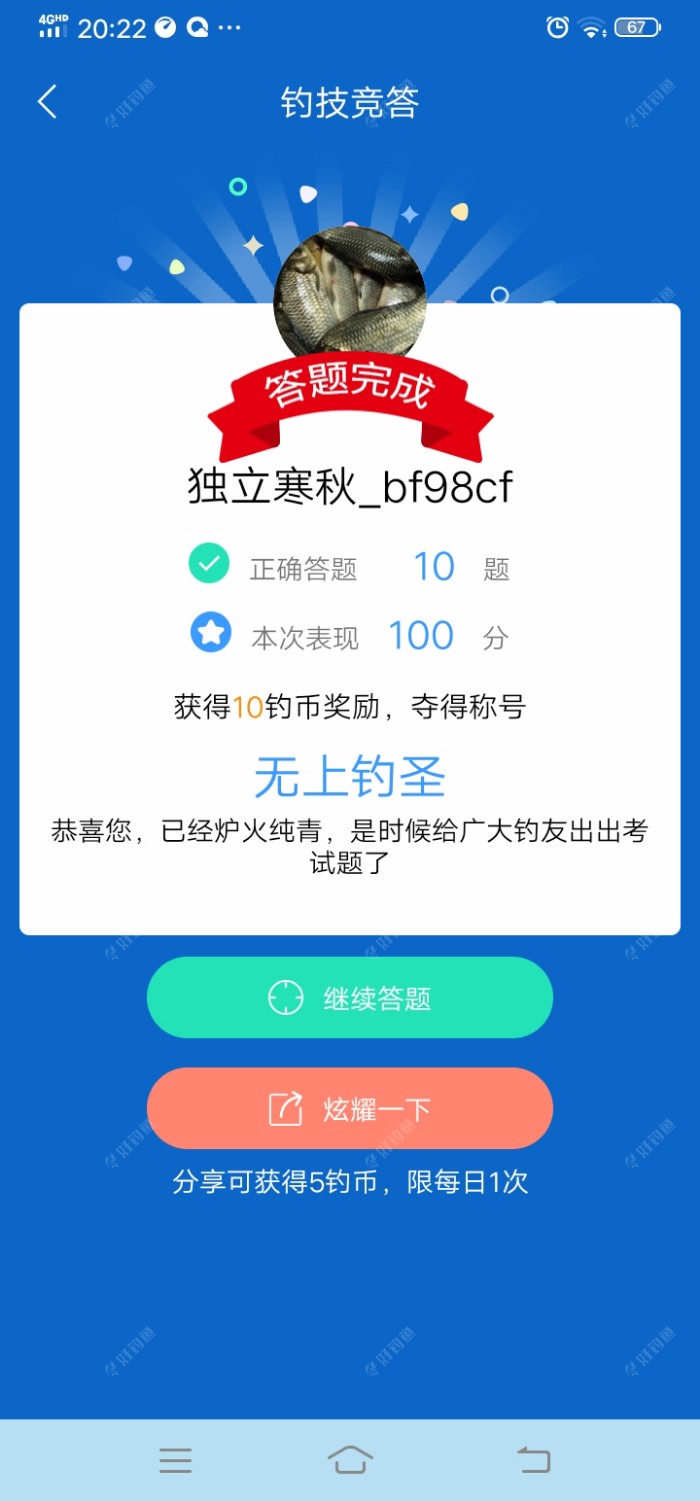The image size is (700, 1501).
Task: Tap 继续答题 to continue the quiz
Action: tap(350, 997)
